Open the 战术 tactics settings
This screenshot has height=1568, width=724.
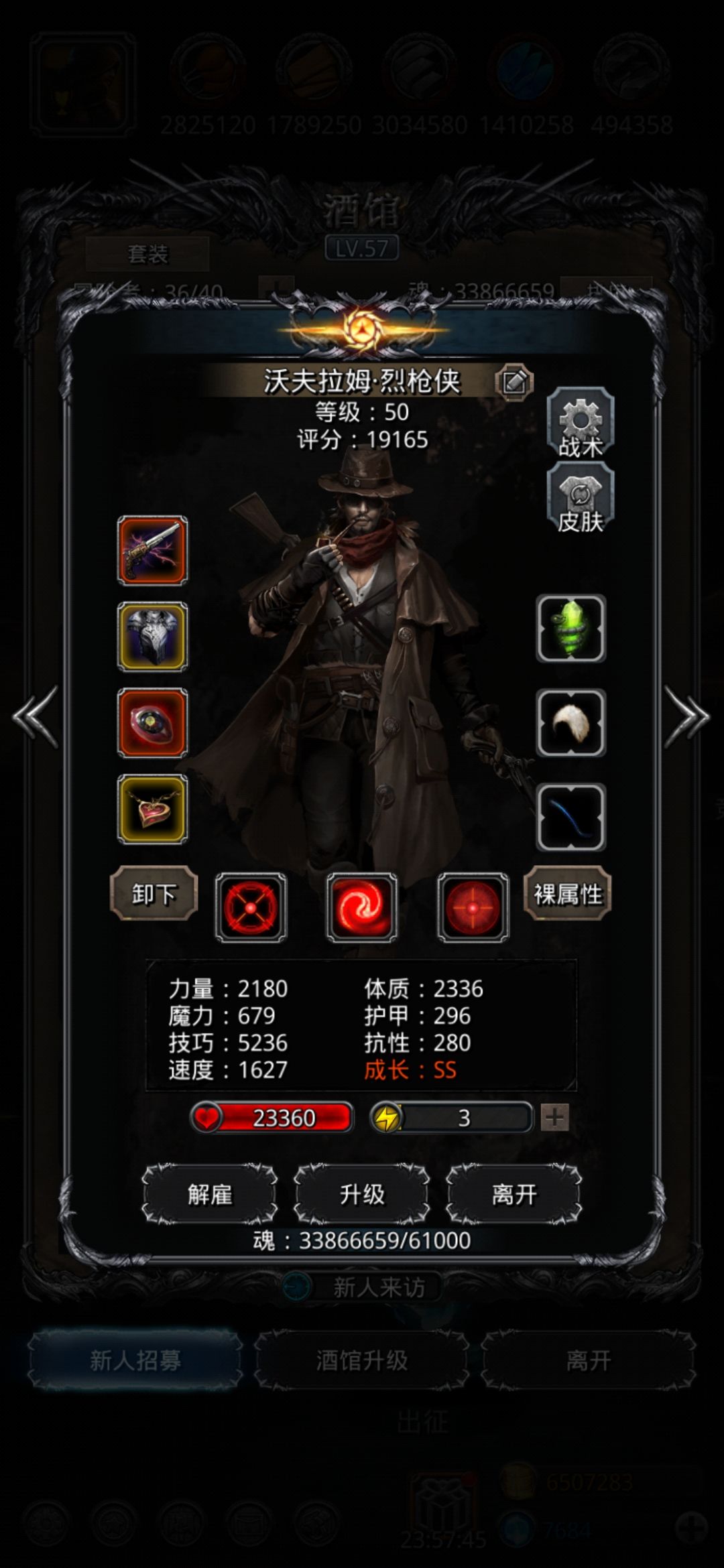point(581,426)
